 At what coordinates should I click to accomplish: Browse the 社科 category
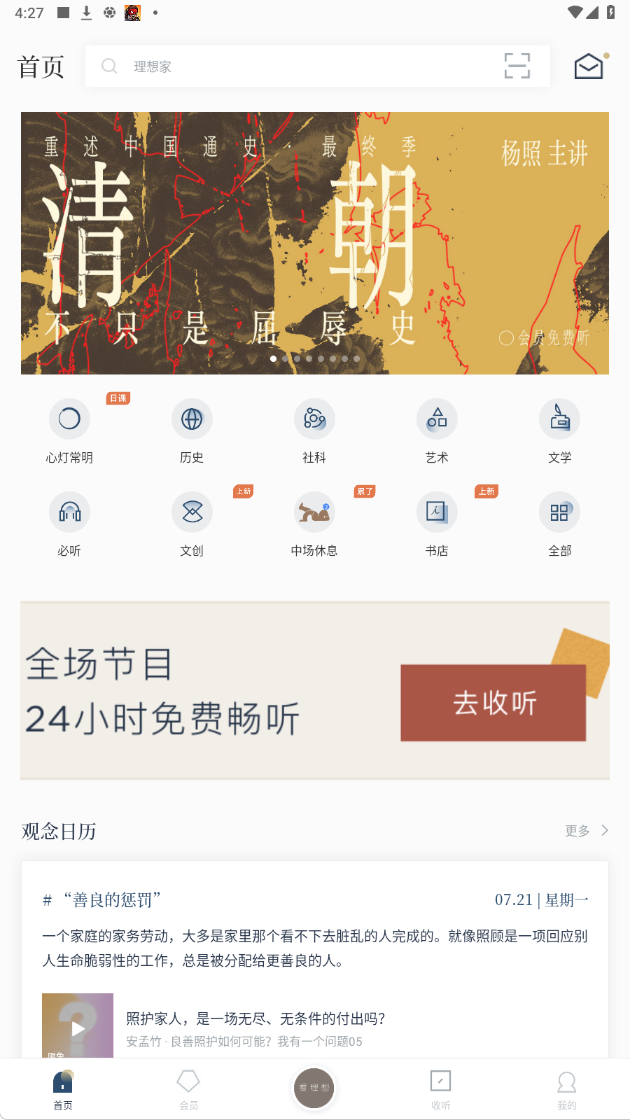(x=315, y=430)
